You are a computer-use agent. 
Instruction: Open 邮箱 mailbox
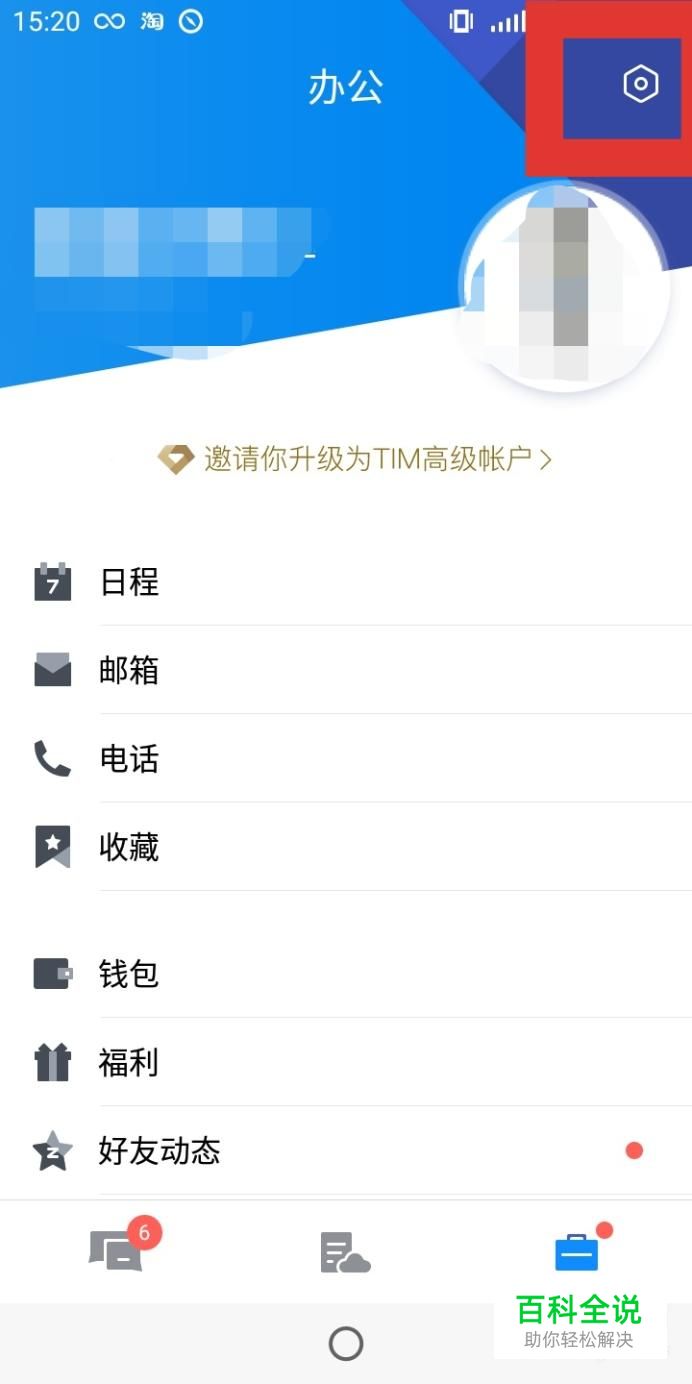130,670
